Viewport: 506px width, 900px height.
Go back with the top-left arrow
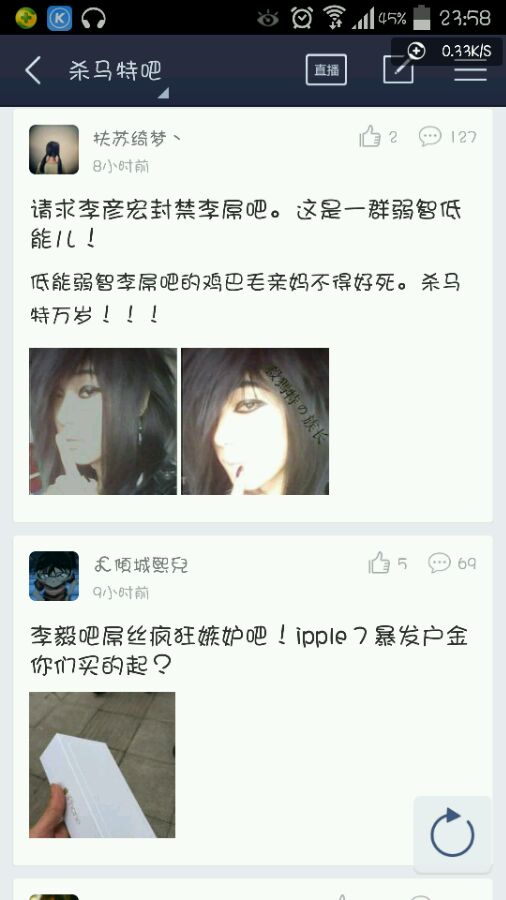click(33, 71)
